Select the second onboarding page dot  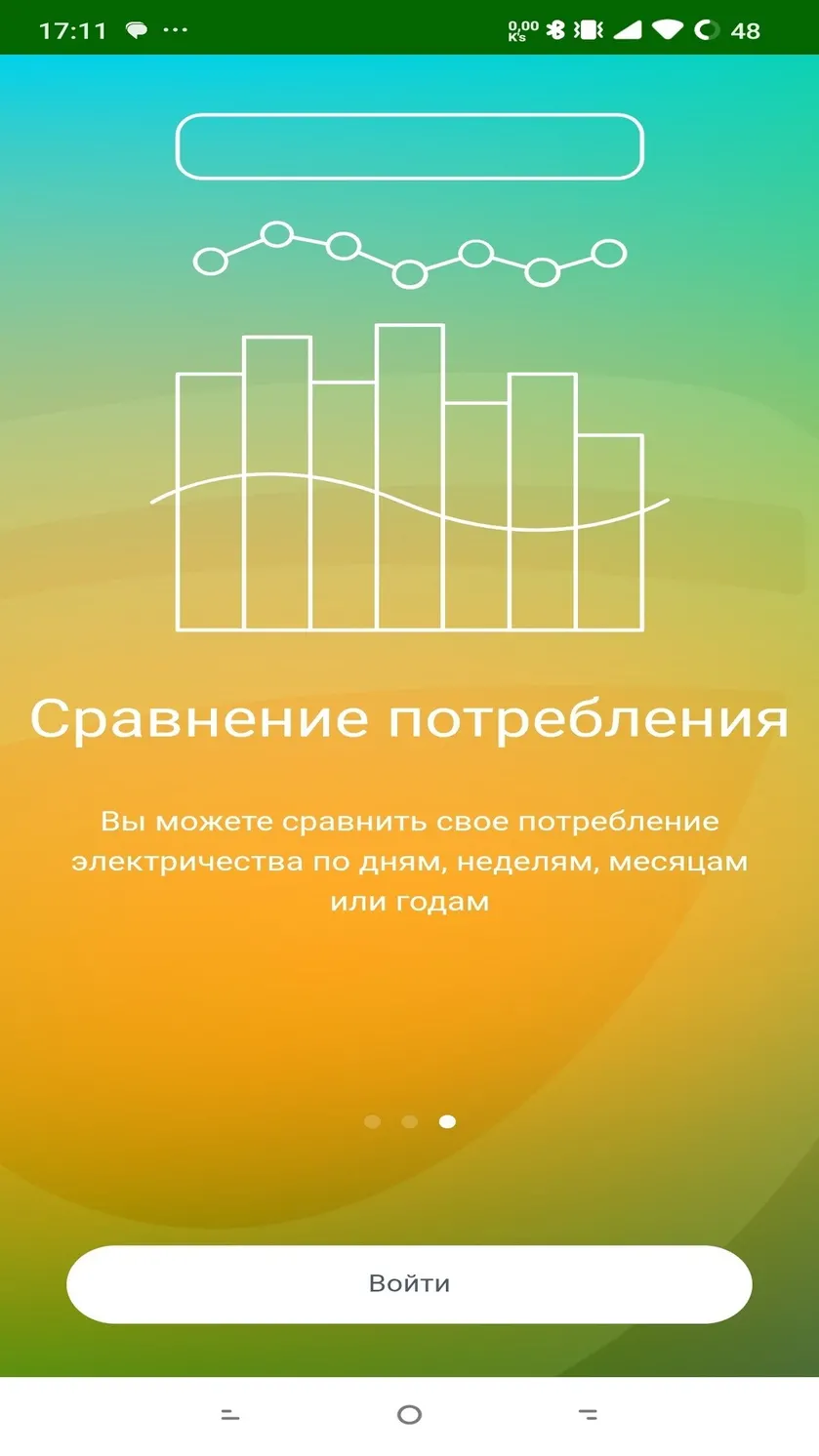(410, 1121)
